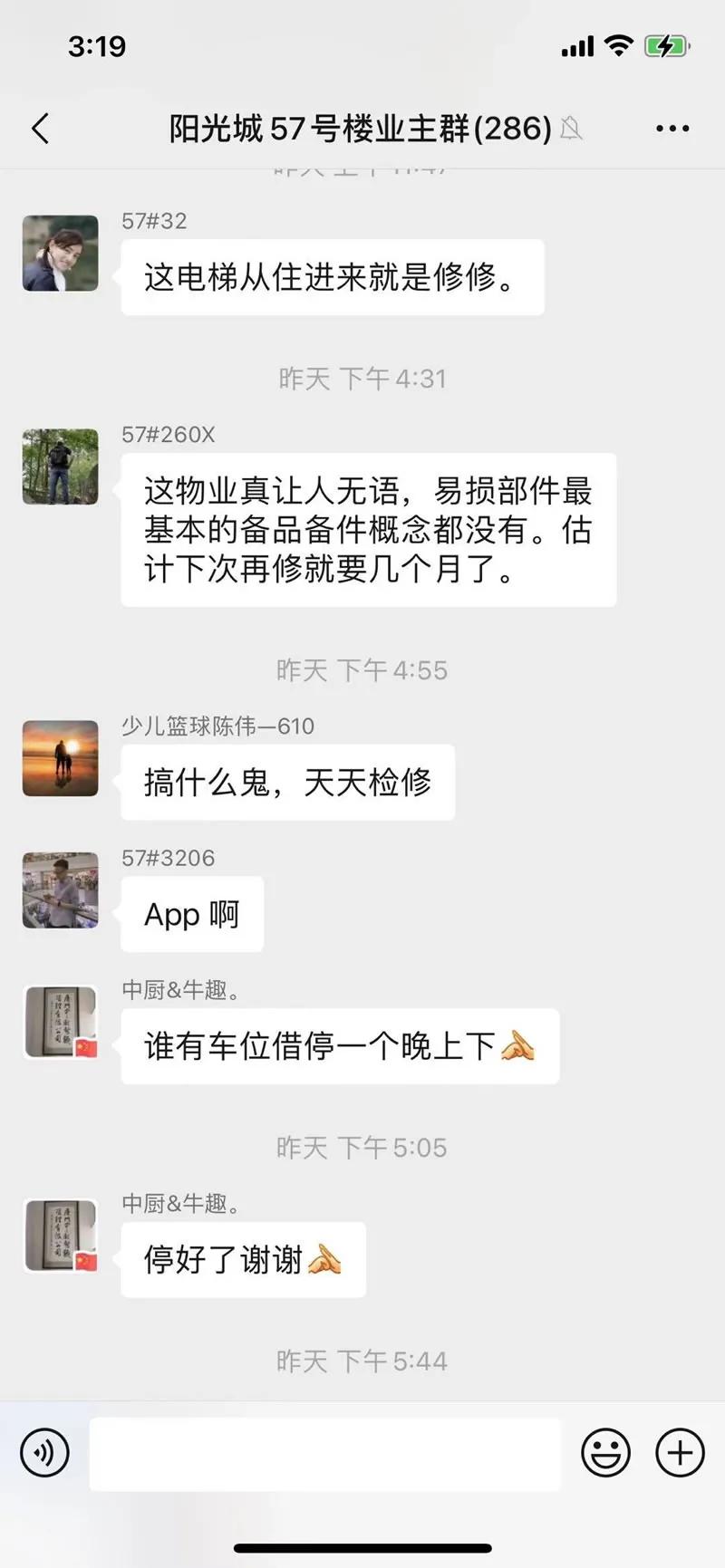Image resolution: width=725 pixels, height=1568 pixels.
Task: Switch to voice message input
Action: tap(44, 1453)
